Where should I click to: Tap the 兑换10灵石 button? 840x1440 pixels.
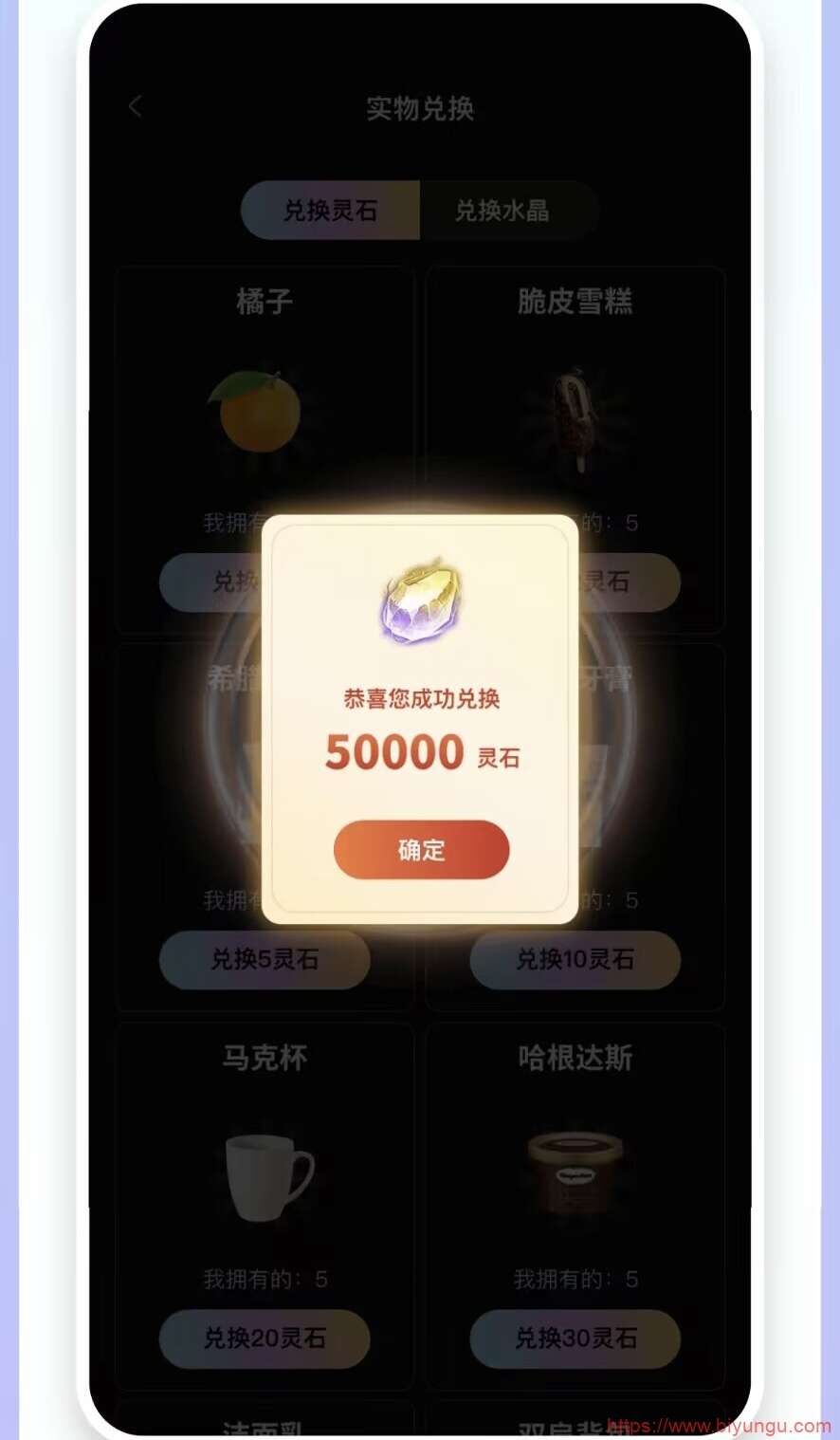pos(575,959)
